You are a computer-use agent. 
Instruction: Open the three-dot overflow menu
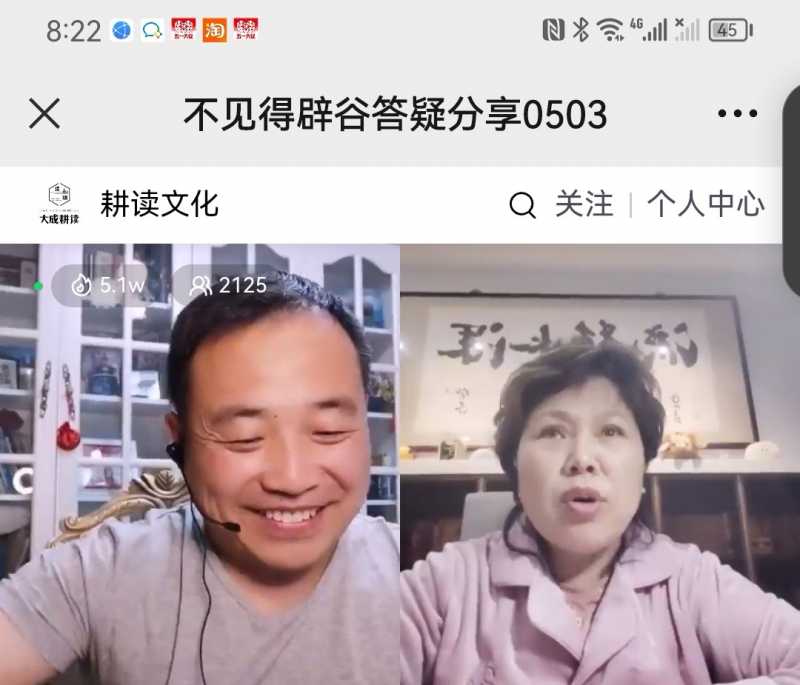click(737, 114)
